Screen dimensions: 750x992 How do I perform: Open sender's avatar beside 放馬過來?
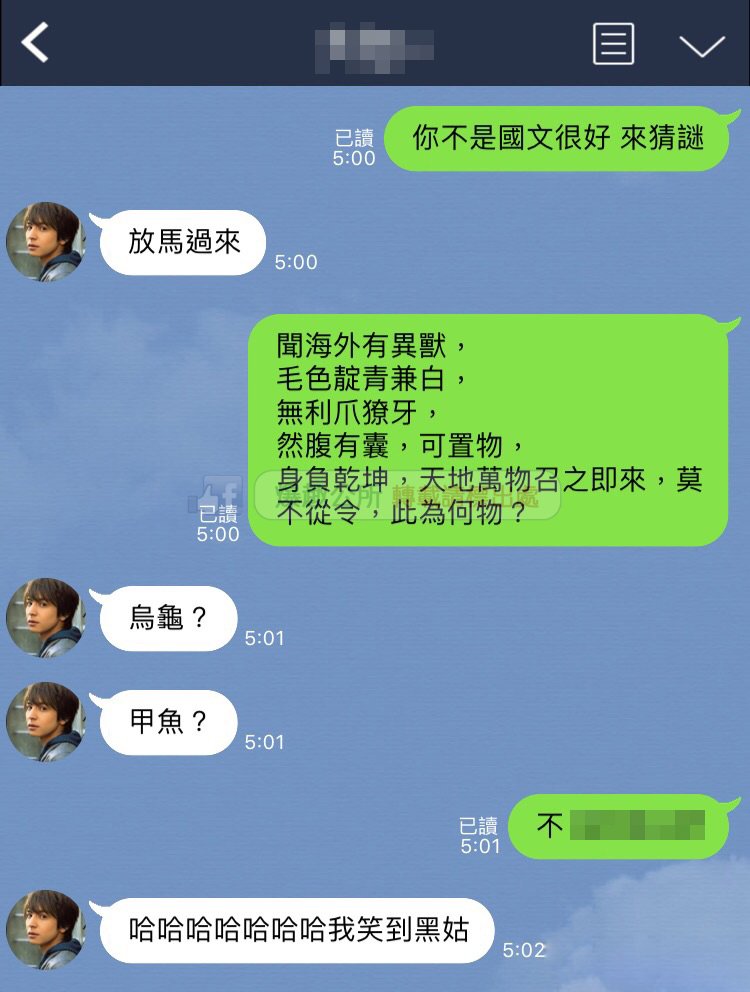[46, 242]
